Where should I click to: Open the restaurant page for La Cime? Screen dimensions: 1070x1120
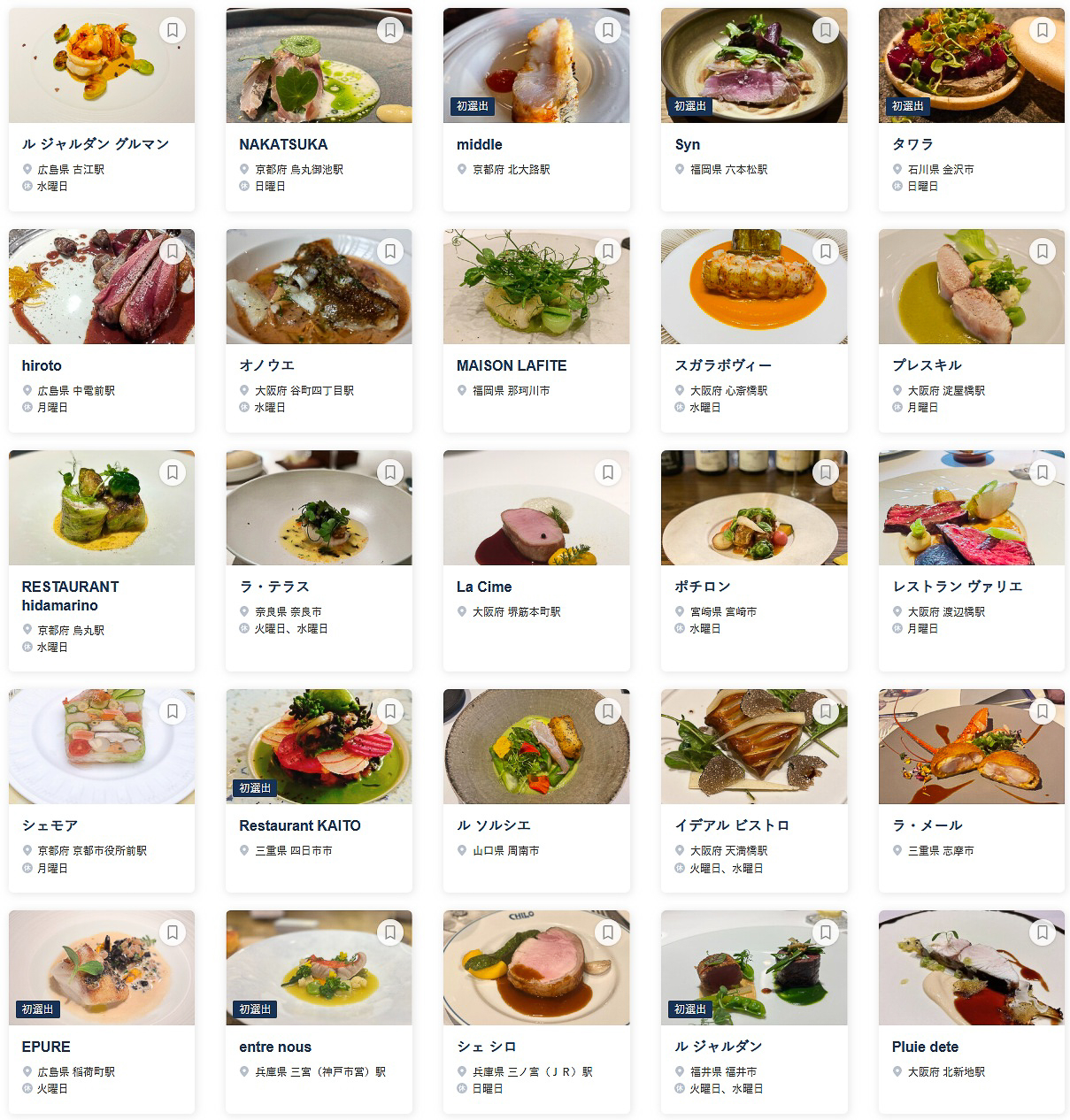[x=482, y=586]
